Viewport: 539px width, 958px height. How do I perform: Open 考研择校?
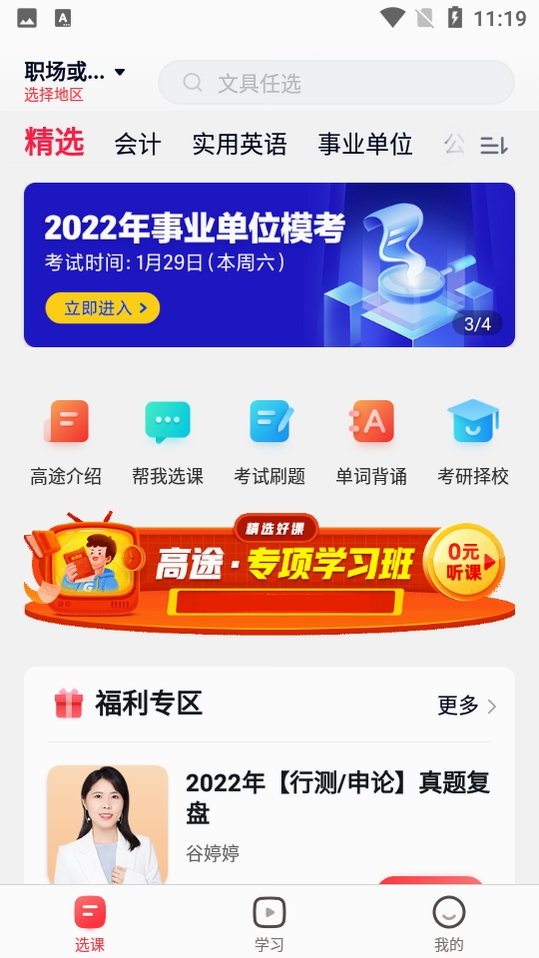coord(473,442)
